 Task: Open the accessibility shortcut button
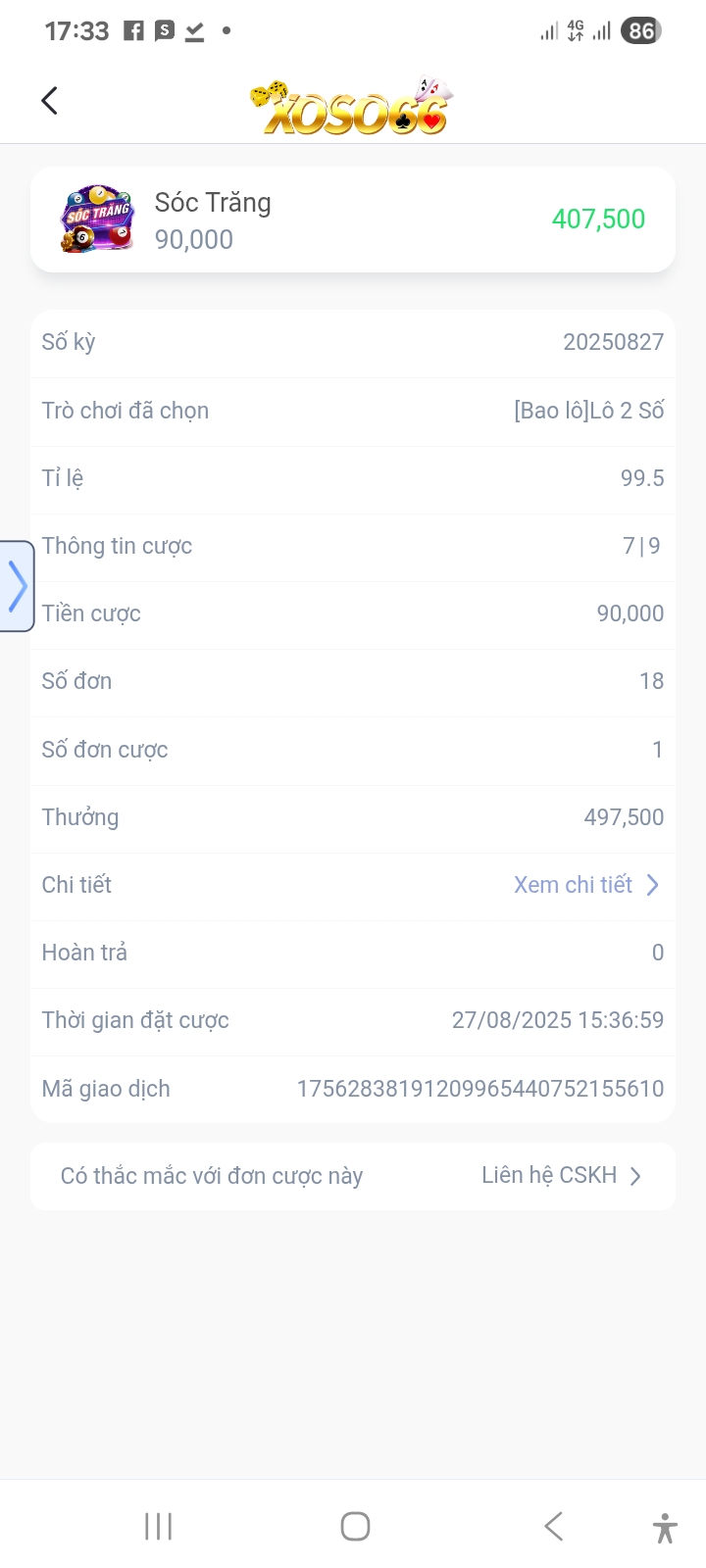click(665, 1528)
